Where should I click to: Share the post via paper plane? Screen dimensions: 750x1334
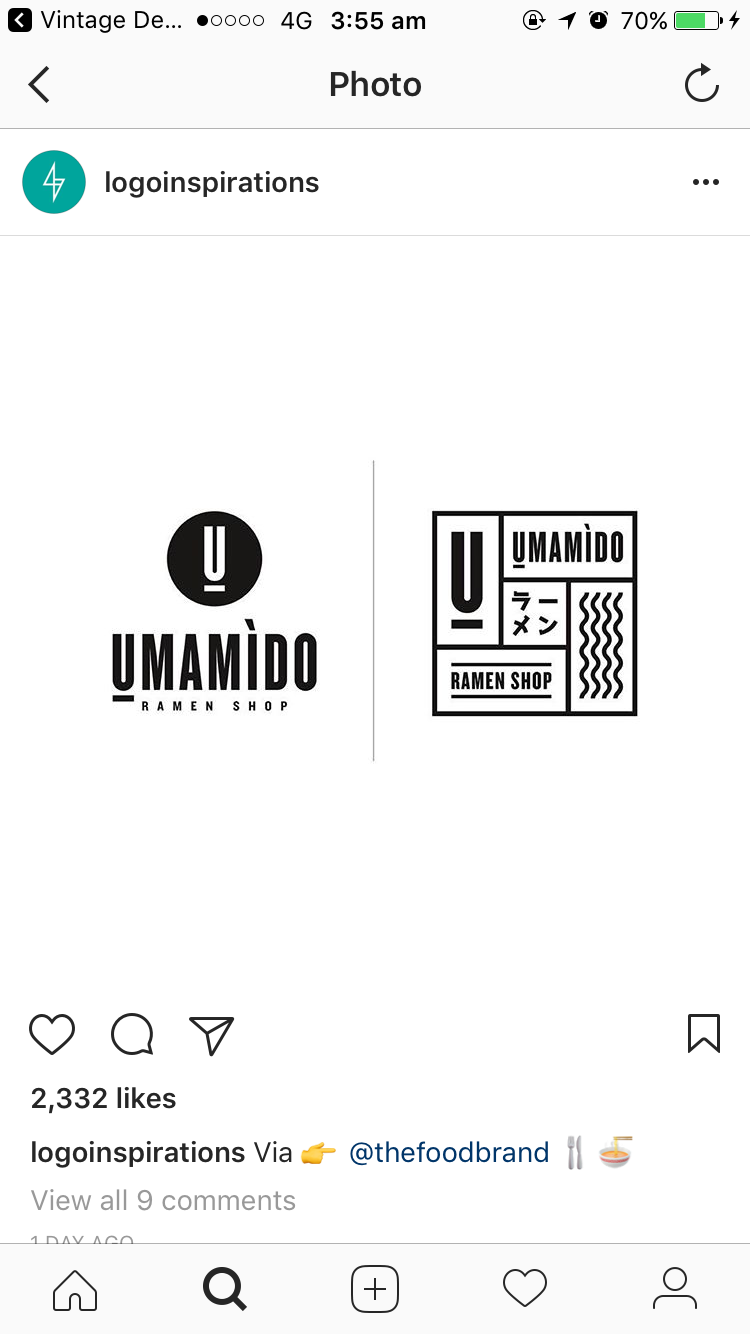[x=211, y=1034]
